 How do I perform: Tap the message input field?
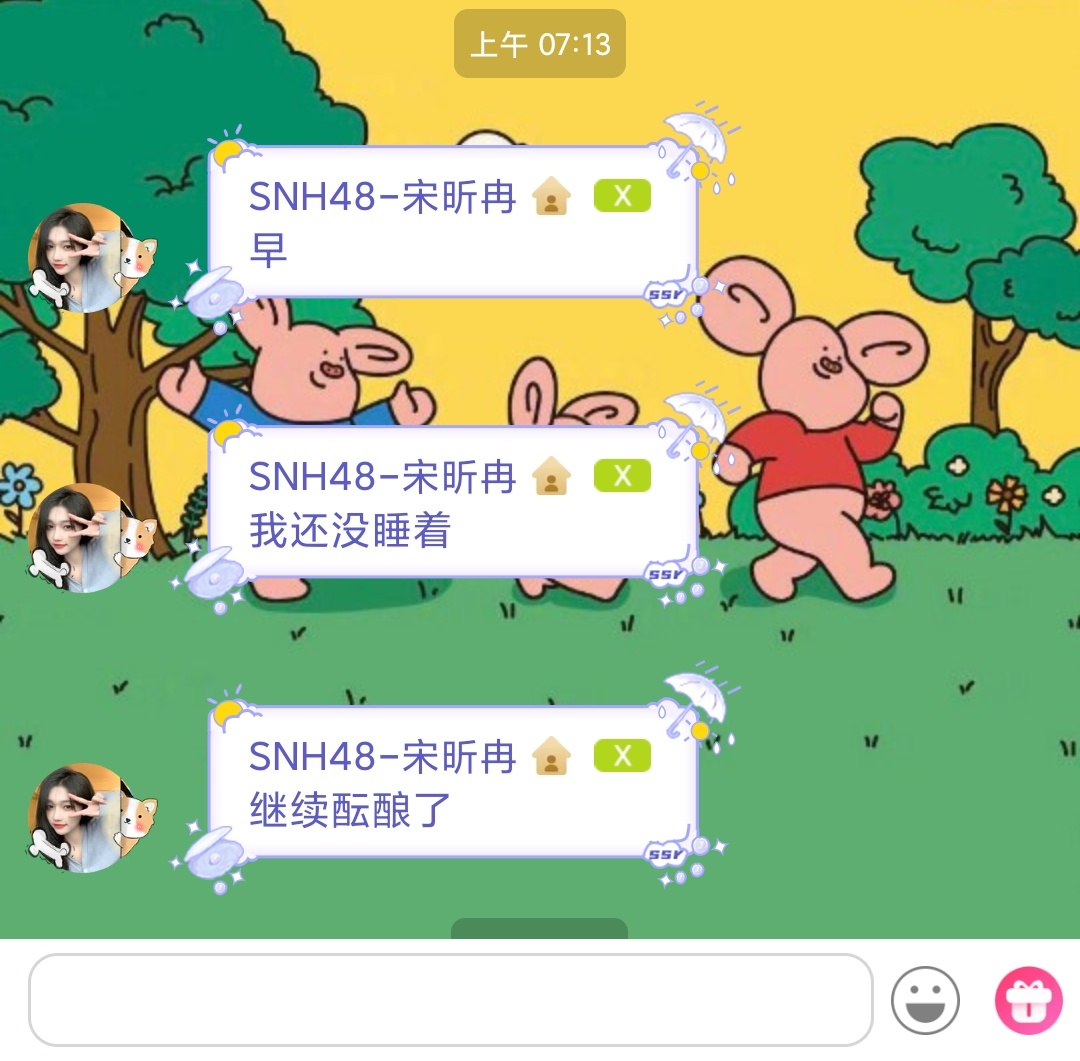tap(450, 999)
